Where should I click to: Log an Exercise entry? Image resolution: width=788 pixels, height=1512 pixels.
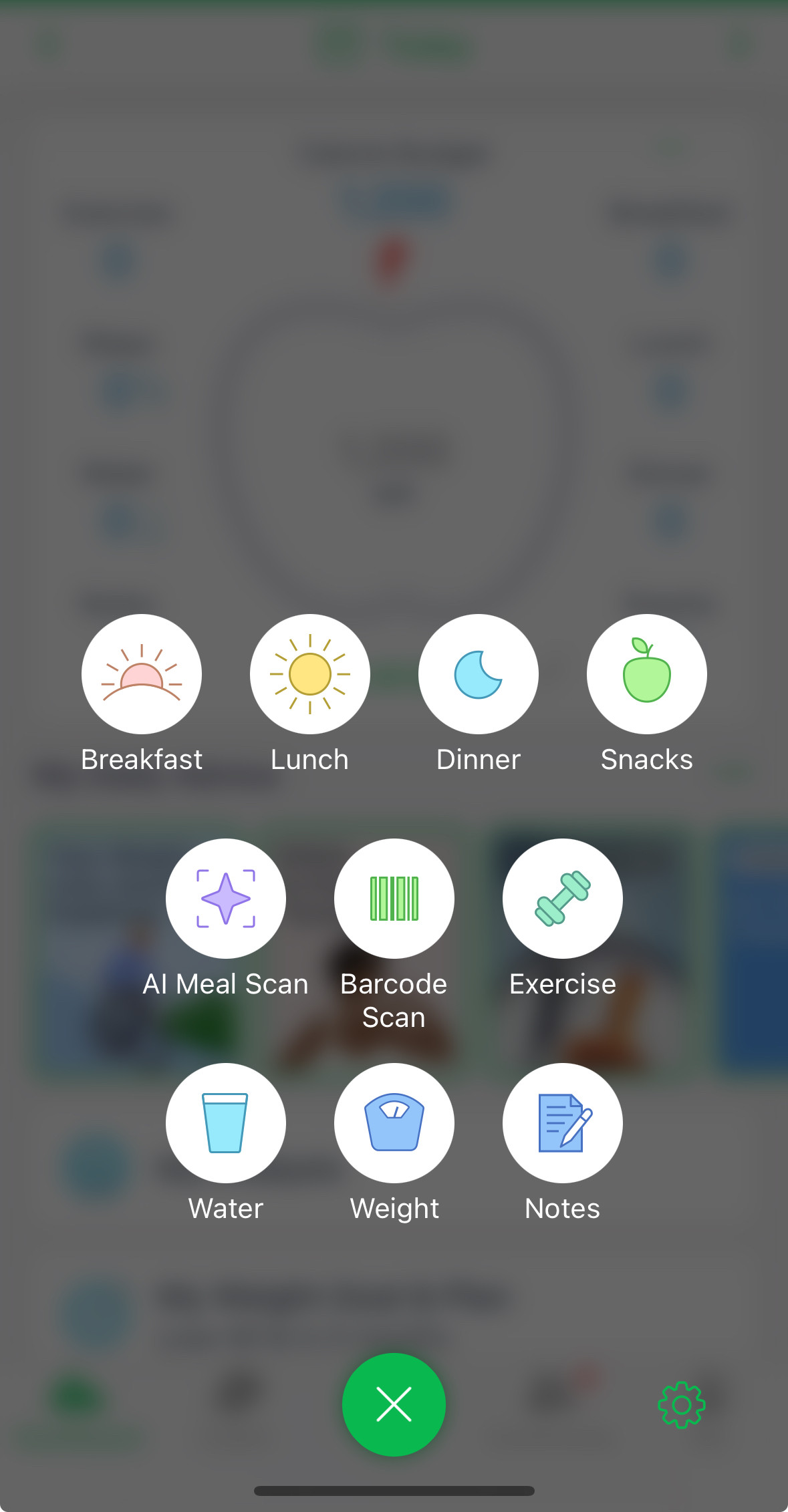tap(563, 899)
